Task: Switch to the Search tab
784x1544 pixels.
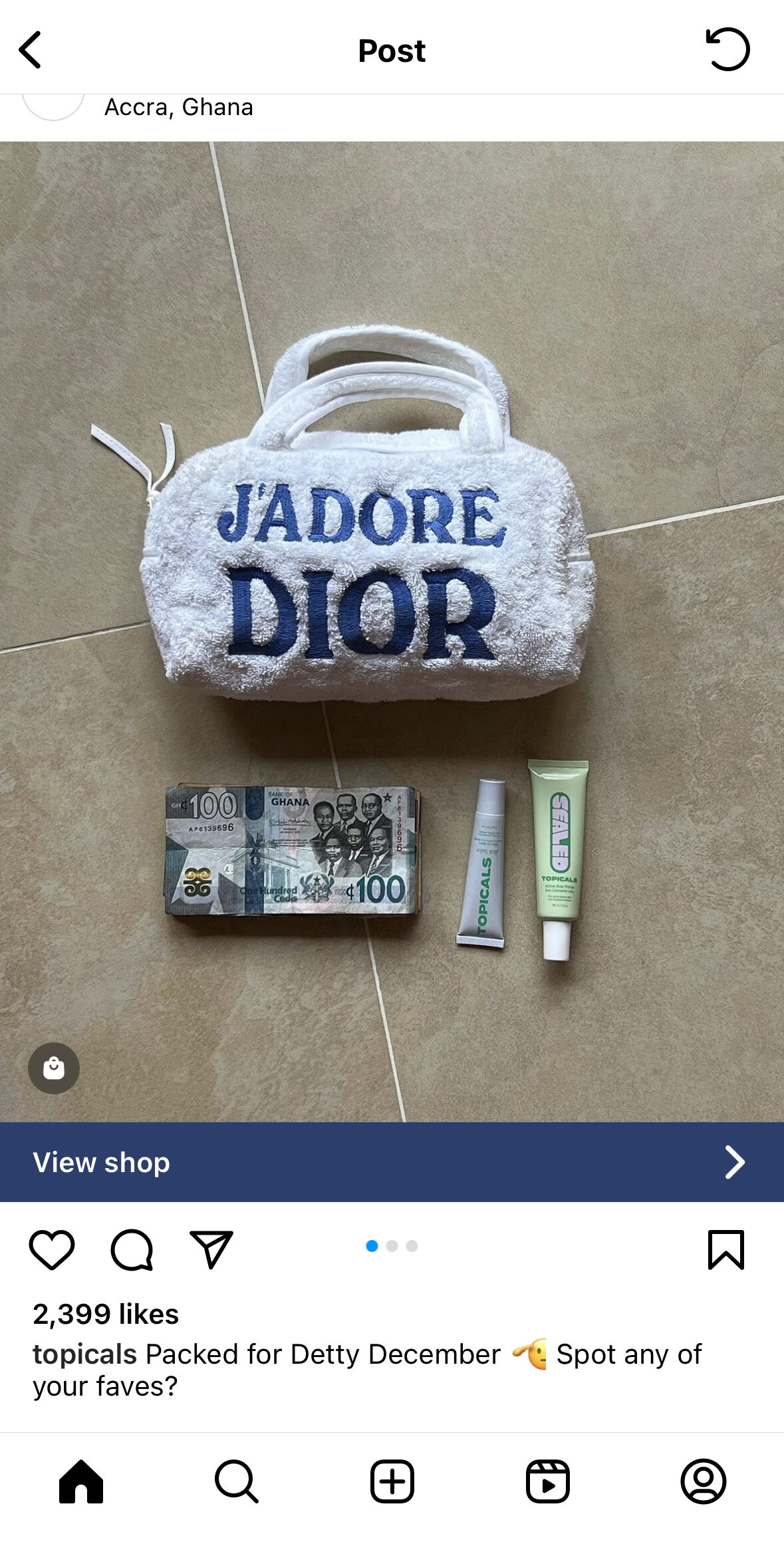Action: click(236, 1481)
